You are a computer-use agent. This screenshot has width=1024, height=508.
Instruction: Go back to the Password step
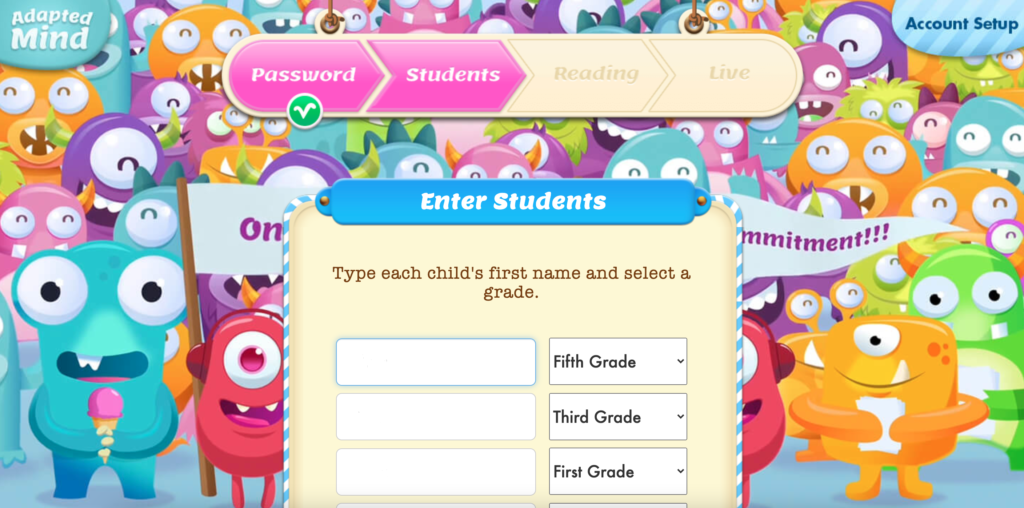302,75
